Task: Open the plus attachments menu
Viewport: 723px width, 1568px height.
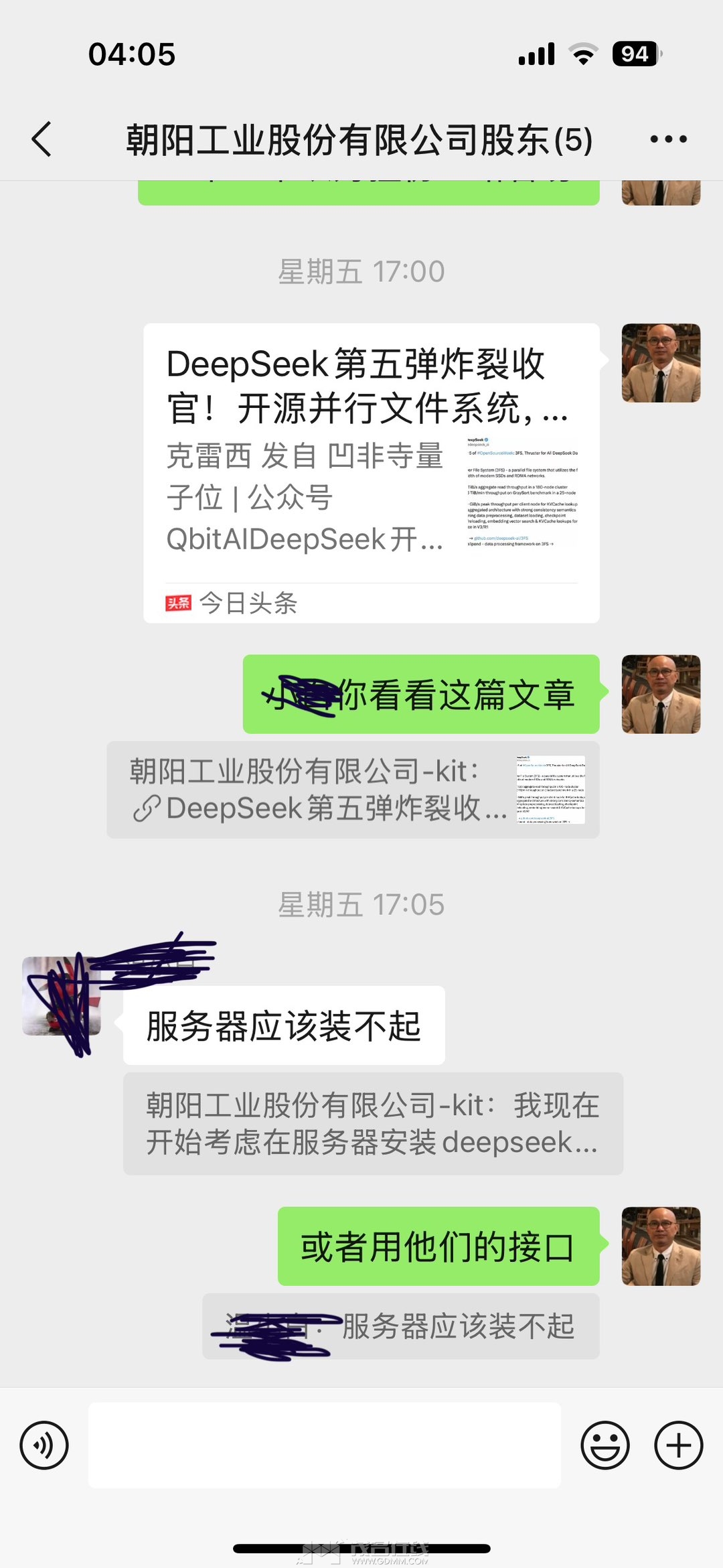Action: pos(678,1445)
